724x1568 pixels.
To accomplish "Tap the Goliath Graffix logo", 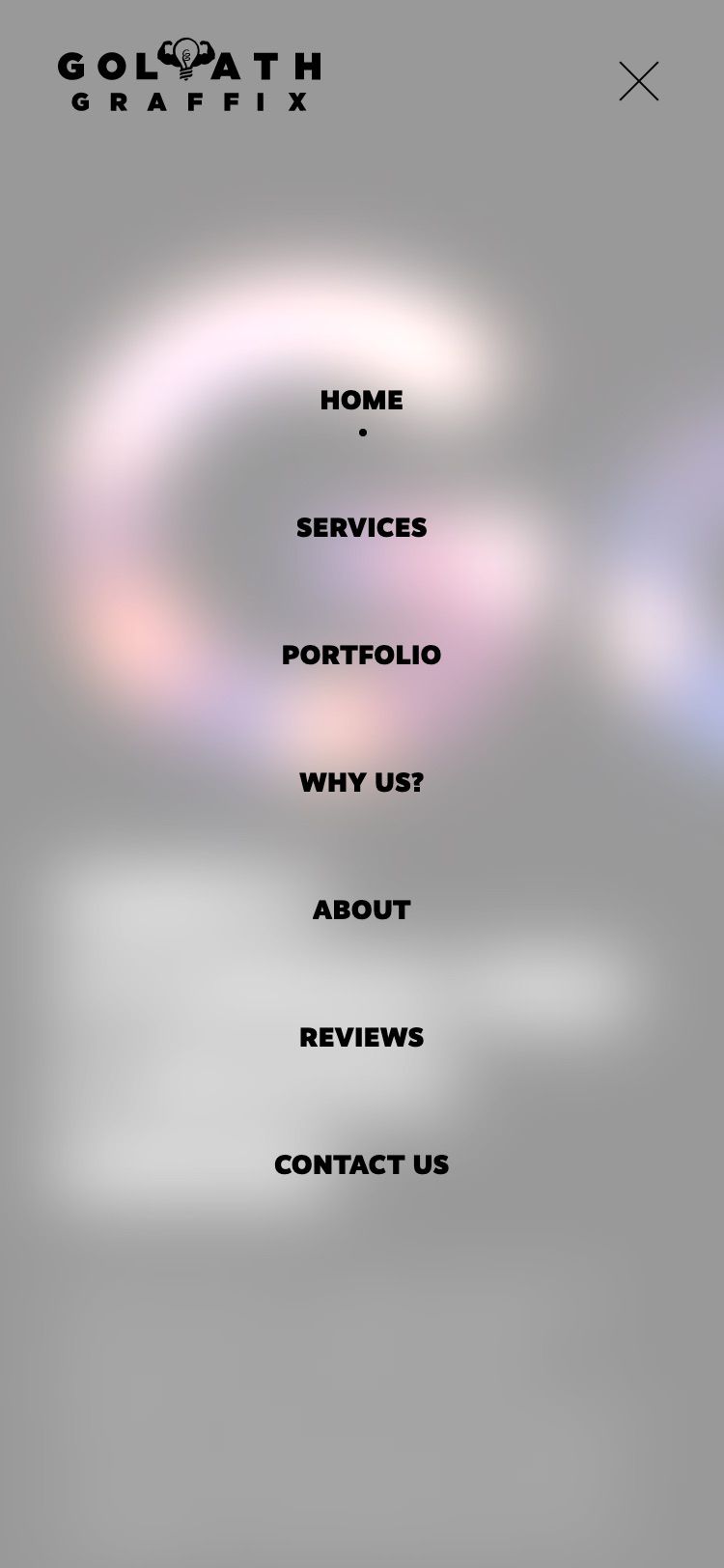I will pos(189,77).
